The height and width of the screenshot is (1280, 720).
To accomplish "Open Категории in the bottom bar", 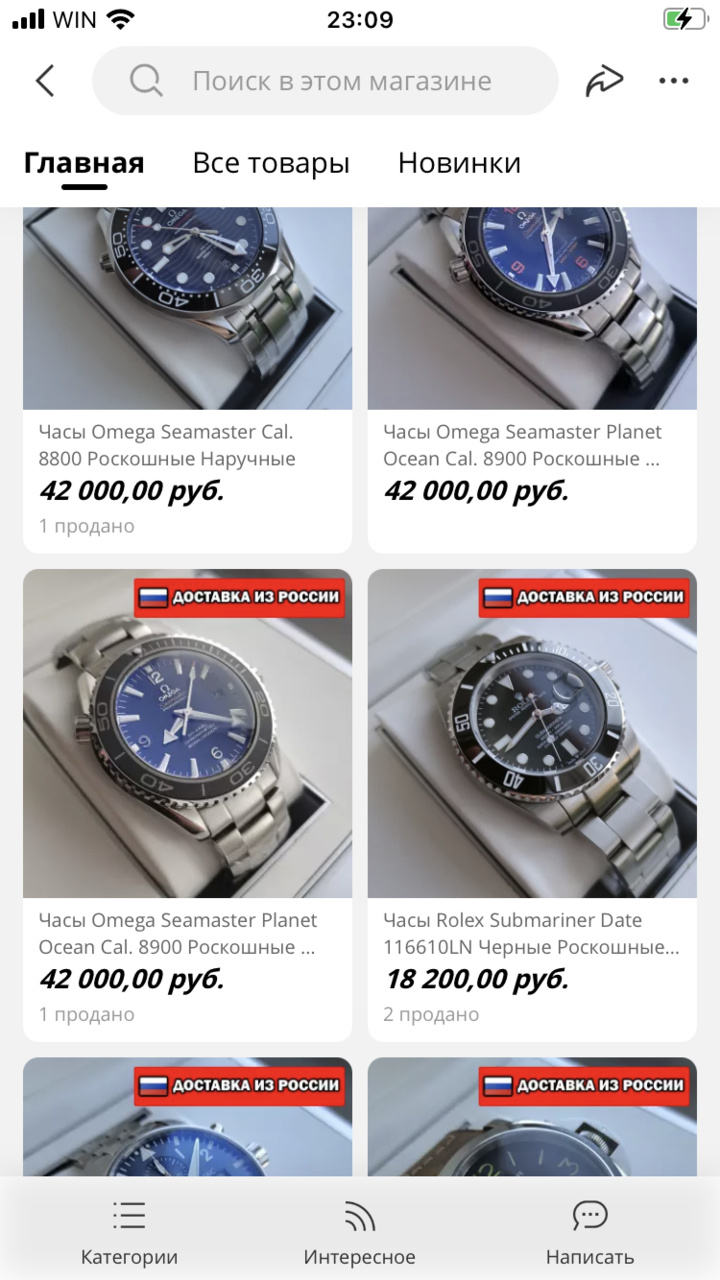I will (129, 1232).
